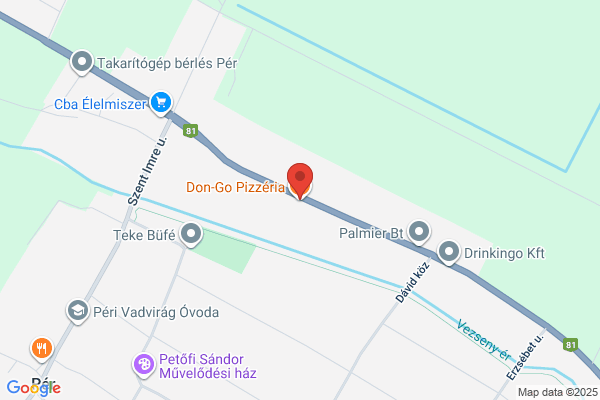Open the Drinkingo Kft place marker

coord(448,253)
